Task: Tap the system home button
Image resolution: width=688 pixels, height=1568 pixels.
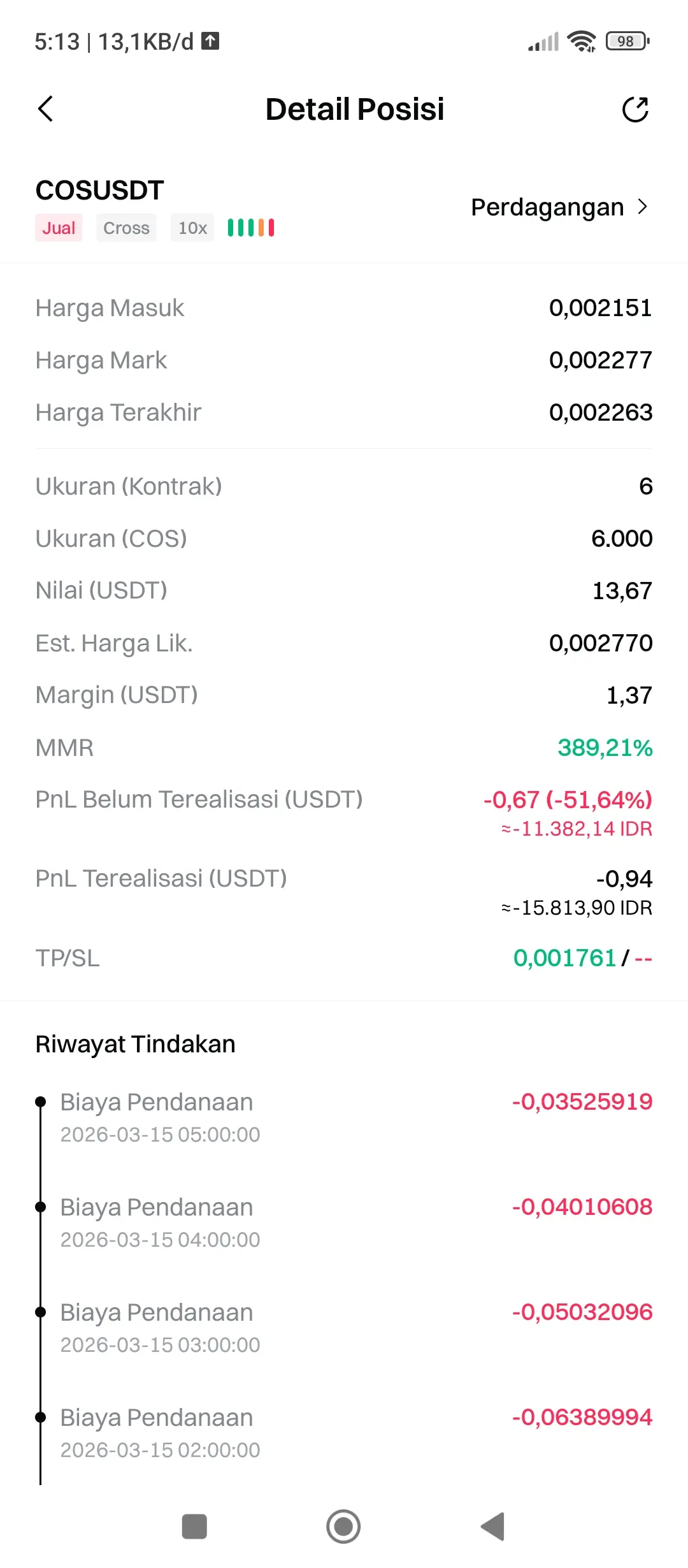Action: point(343,1527)
